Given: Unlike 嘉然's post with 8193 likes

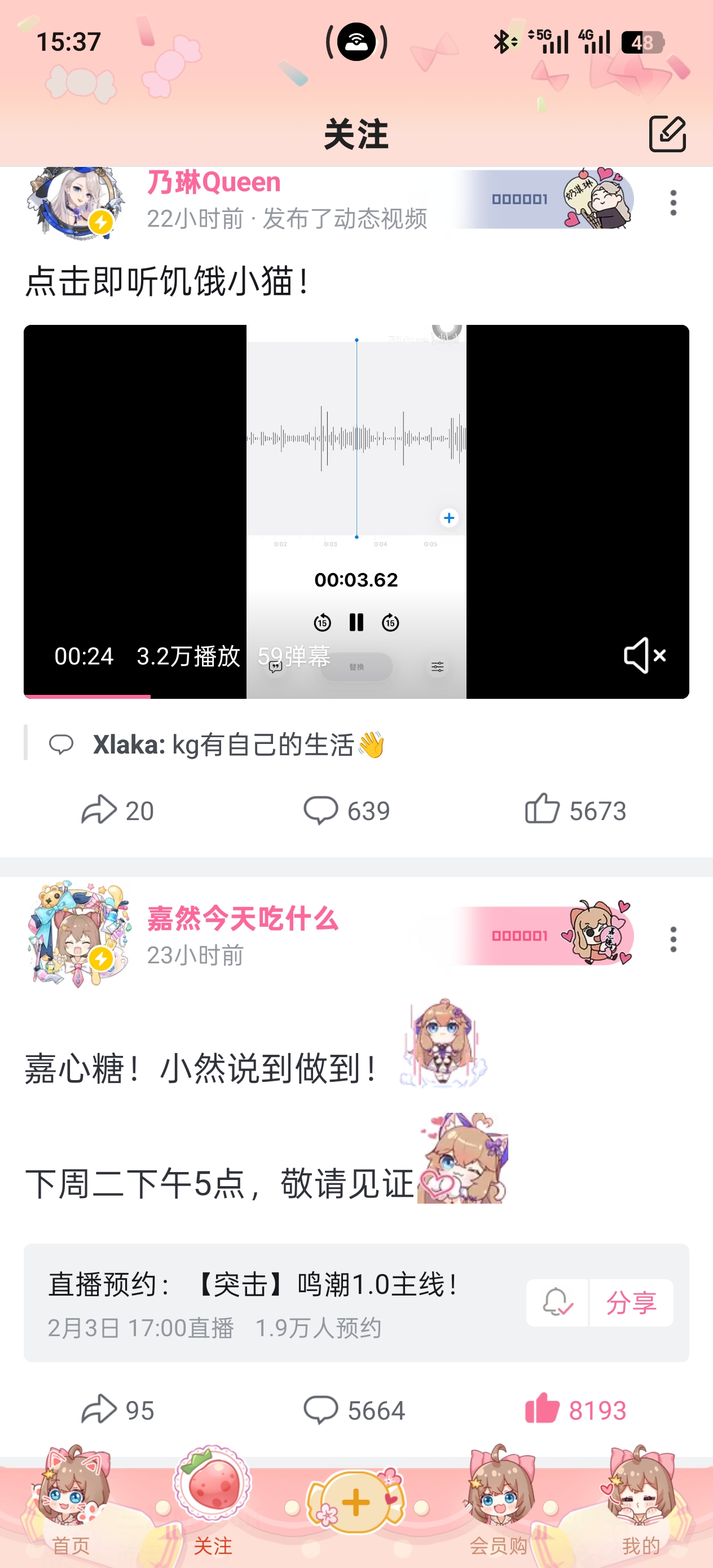Looking at the screenshot, I should pos(575,1409).
